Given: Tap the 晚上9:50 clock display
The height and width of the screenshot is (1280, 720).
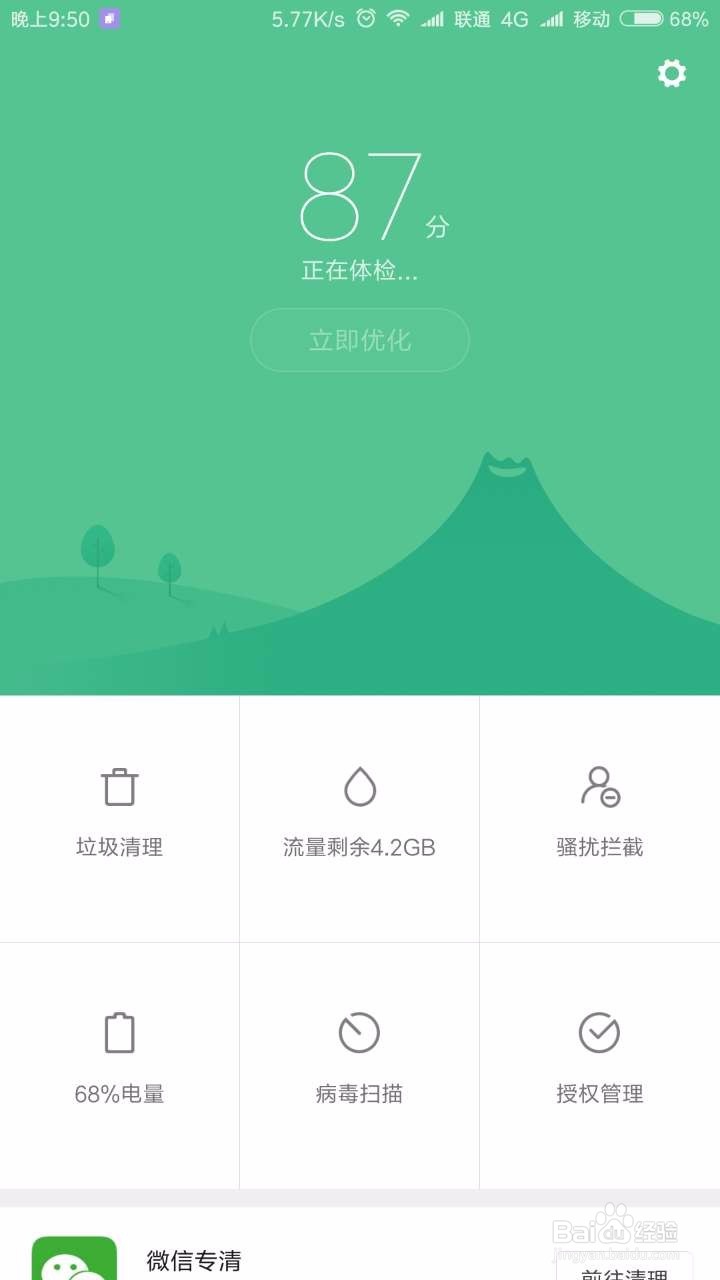Looking at the screenshot, I should pyautogui.click(x=48, y=18).
